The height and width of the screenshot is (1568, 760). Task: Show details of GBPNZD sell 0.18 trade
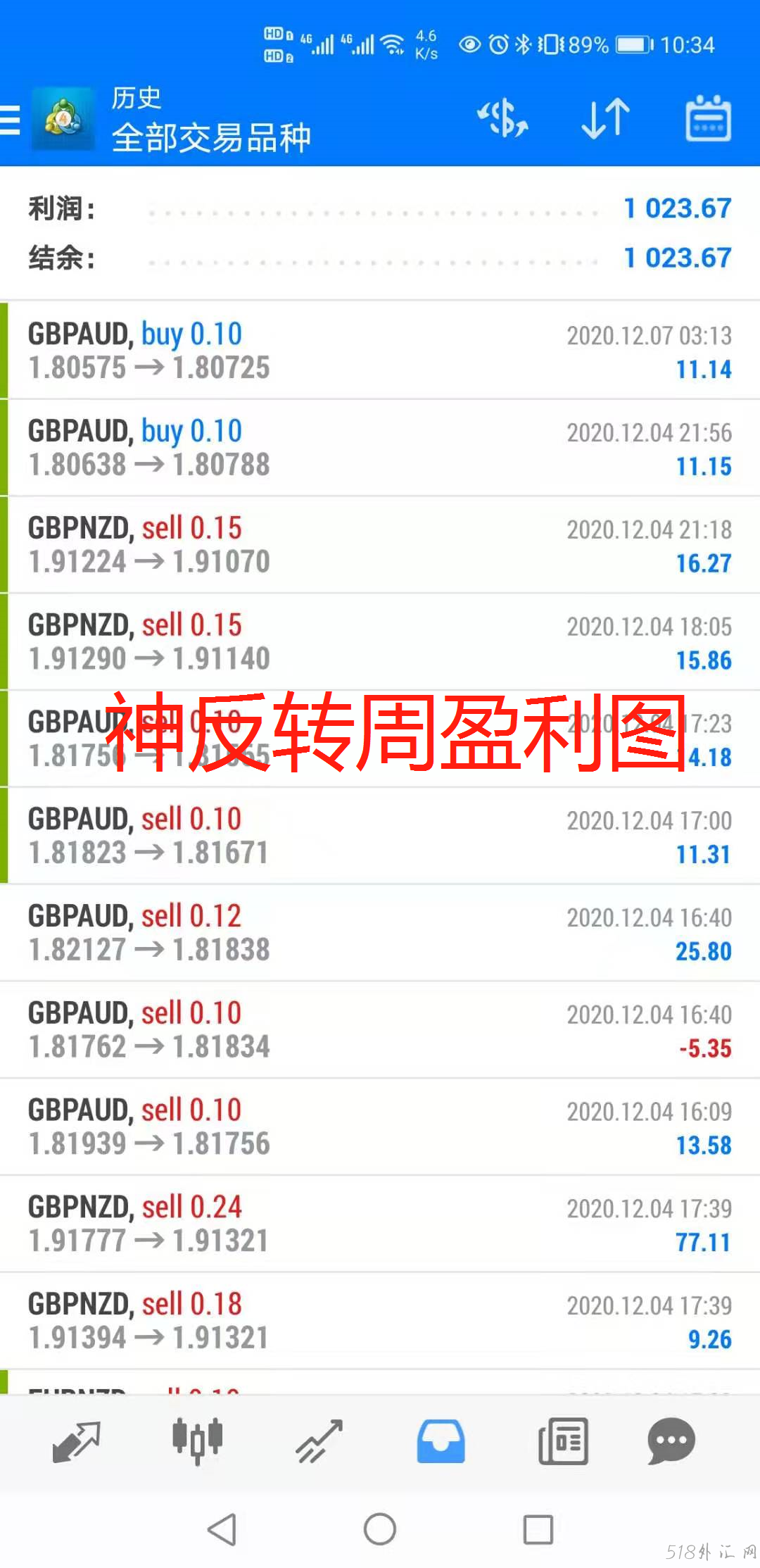380,1321
